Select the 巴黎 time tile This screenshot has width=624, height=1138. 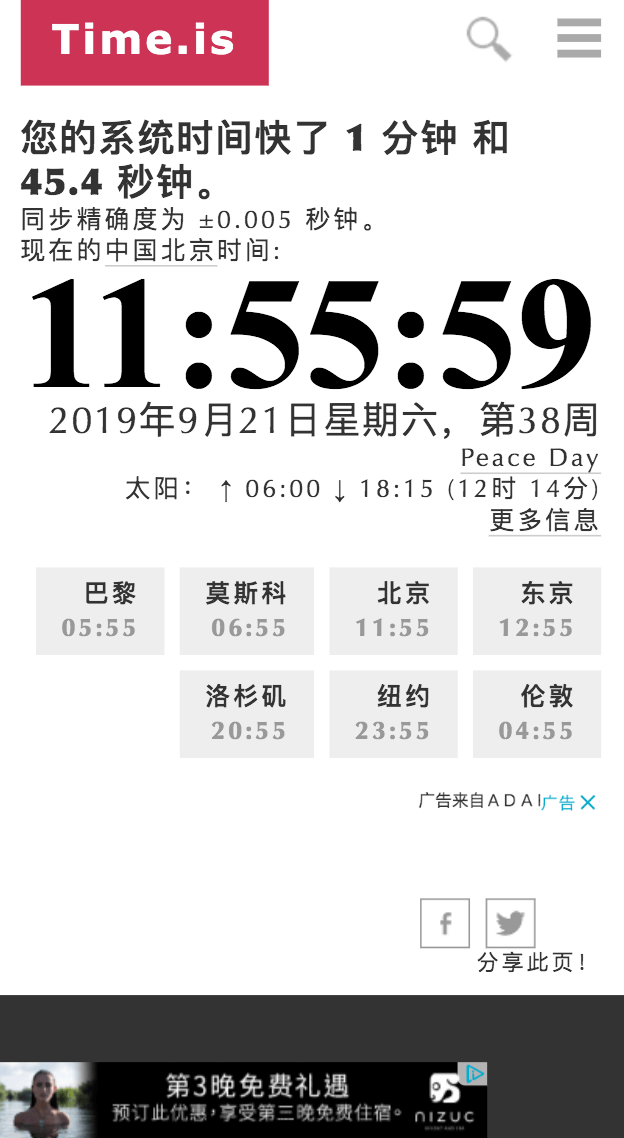tap(100, 611)
